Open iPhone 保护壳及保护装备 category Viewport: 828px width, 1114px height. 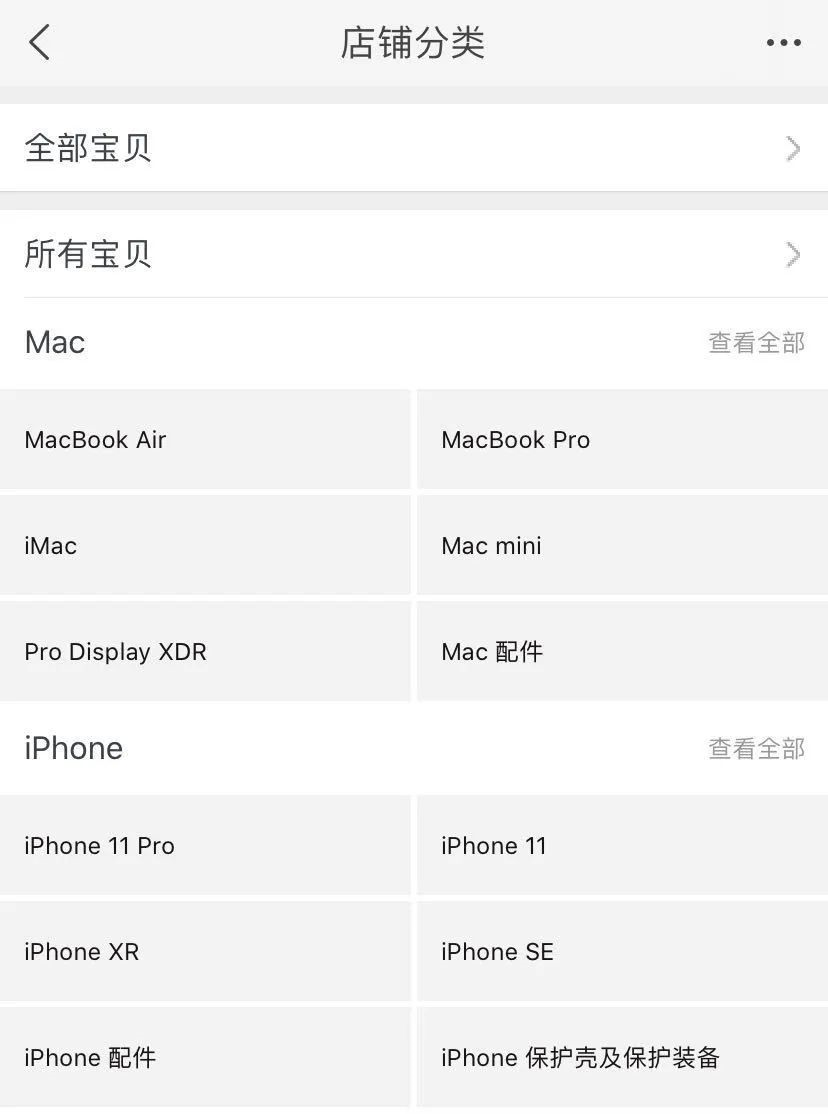pyautogui.click(x=621, y=1057)
